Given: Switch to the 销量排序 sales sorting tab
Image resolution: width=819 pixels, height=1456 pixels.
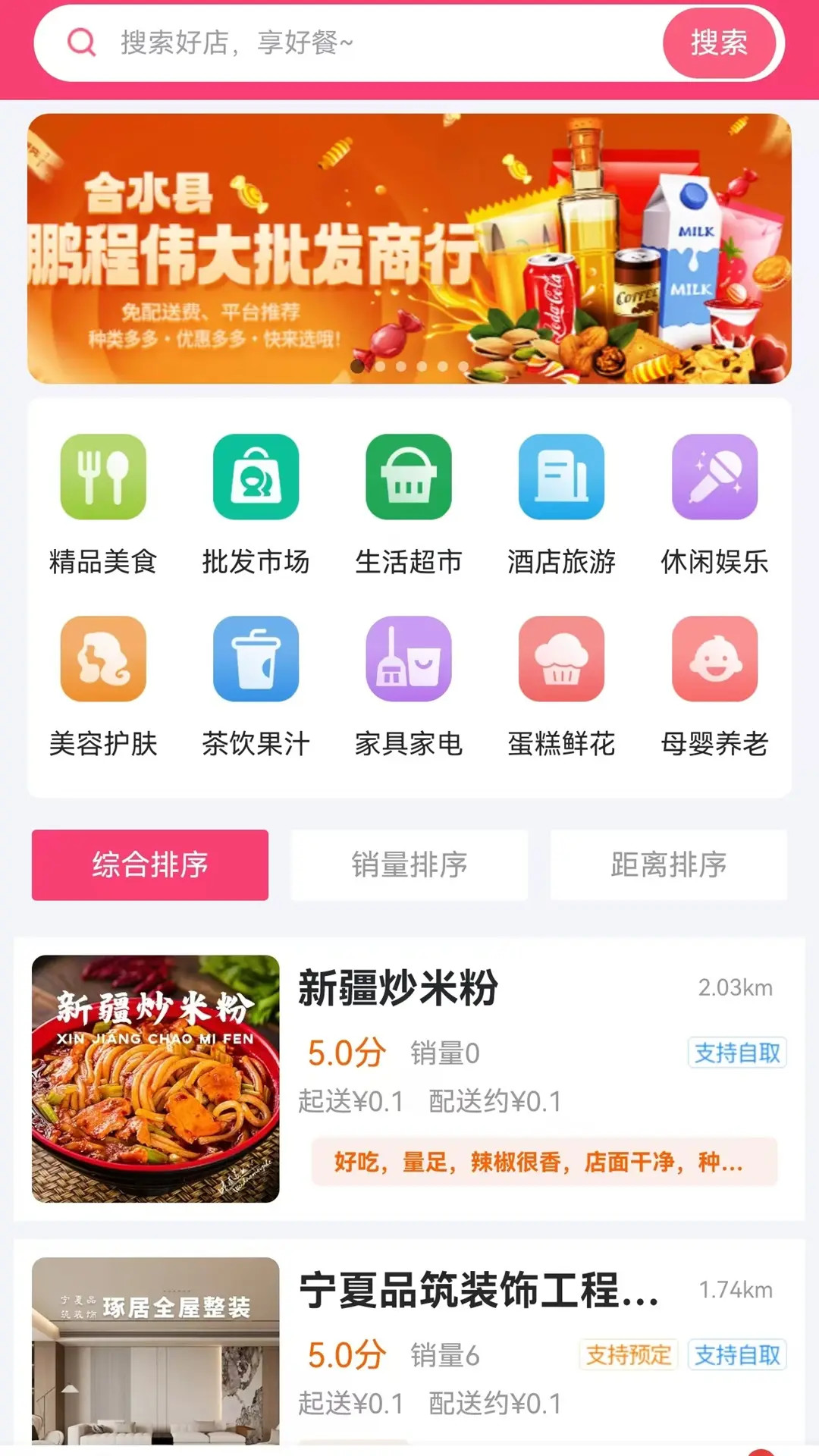Looking at the screenshot, I should pyautogui.click(x=409, y=864).
